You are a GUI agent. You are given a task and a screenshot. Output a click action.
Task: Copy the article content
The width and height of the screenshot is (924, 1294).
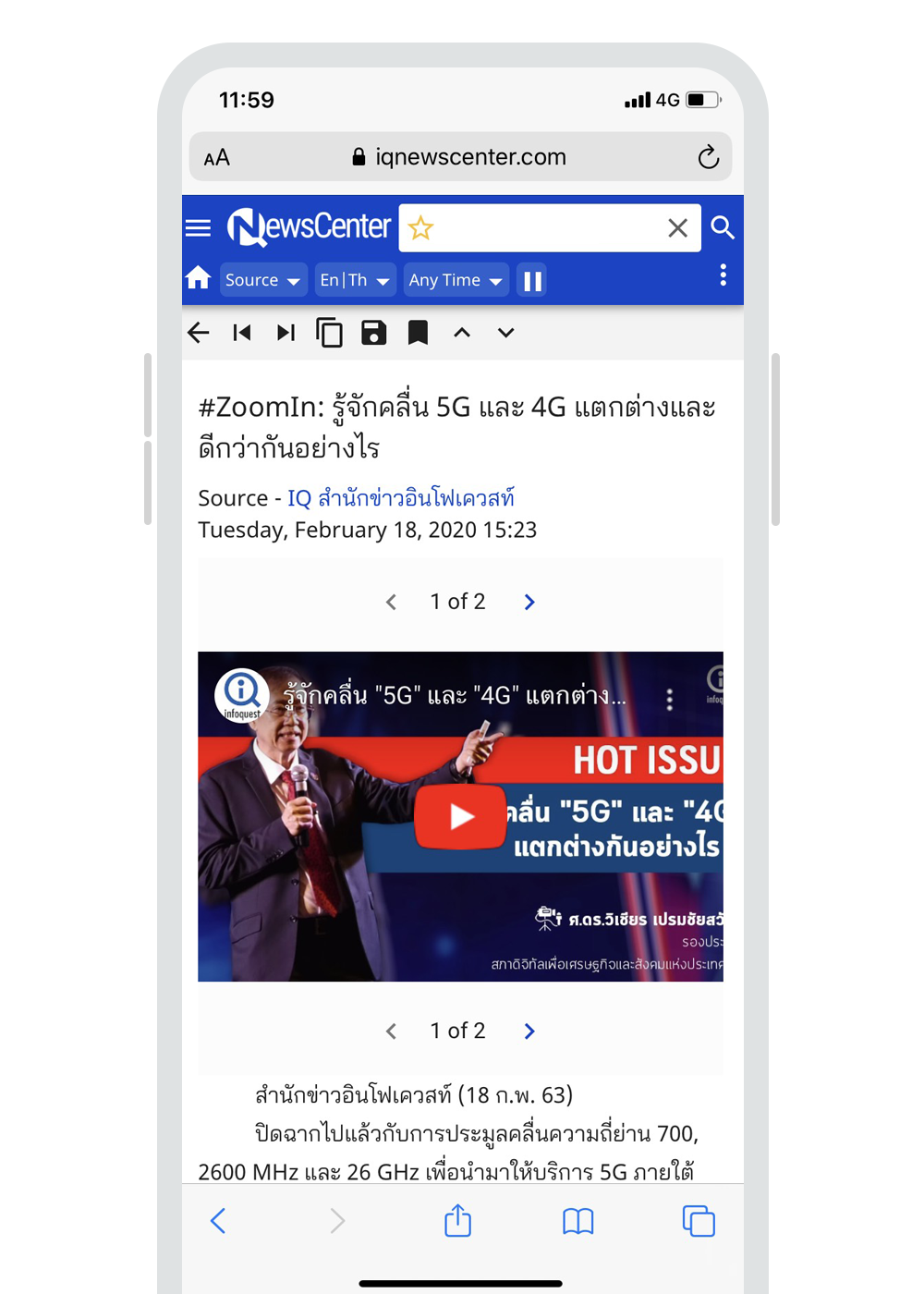tap(329, 333)
